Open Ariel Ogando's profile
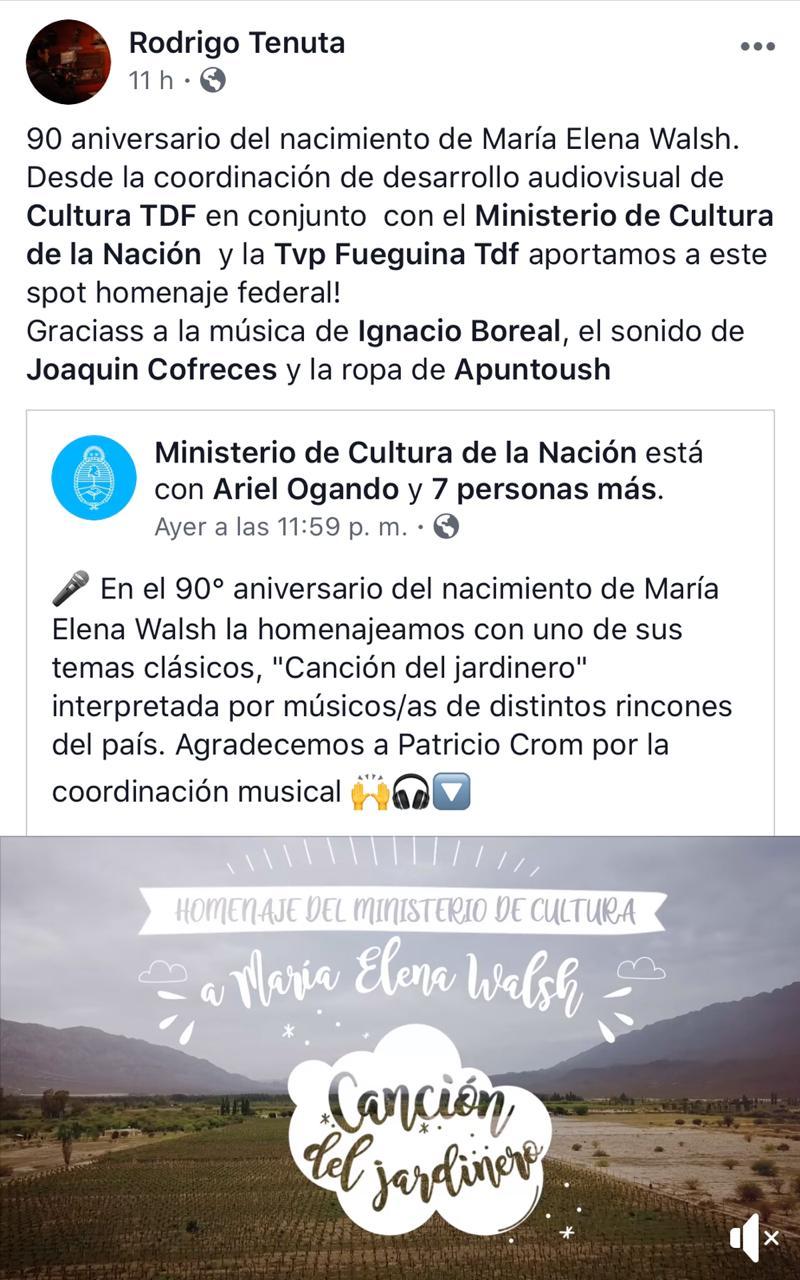The image size is (800, 1280). (306, 490)
